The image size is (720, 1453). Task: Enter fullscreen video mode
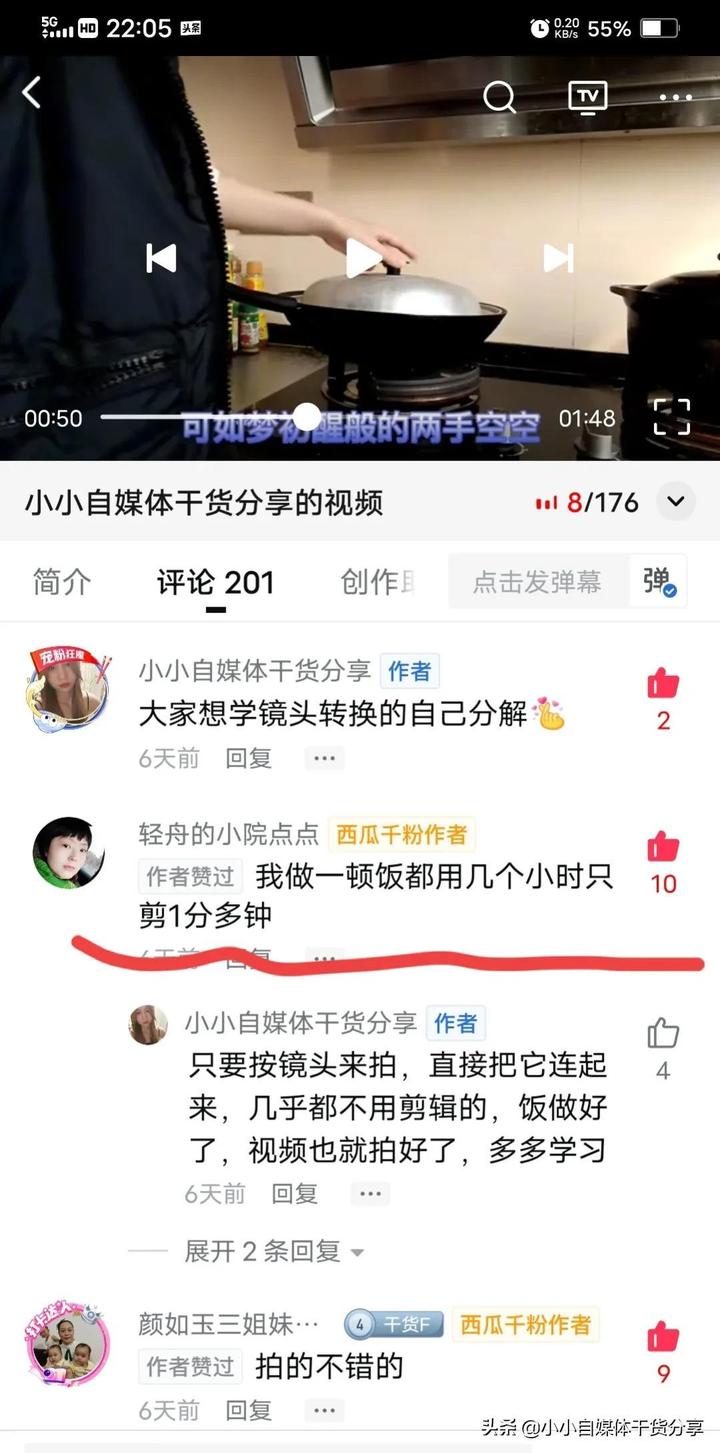(671, 417)
